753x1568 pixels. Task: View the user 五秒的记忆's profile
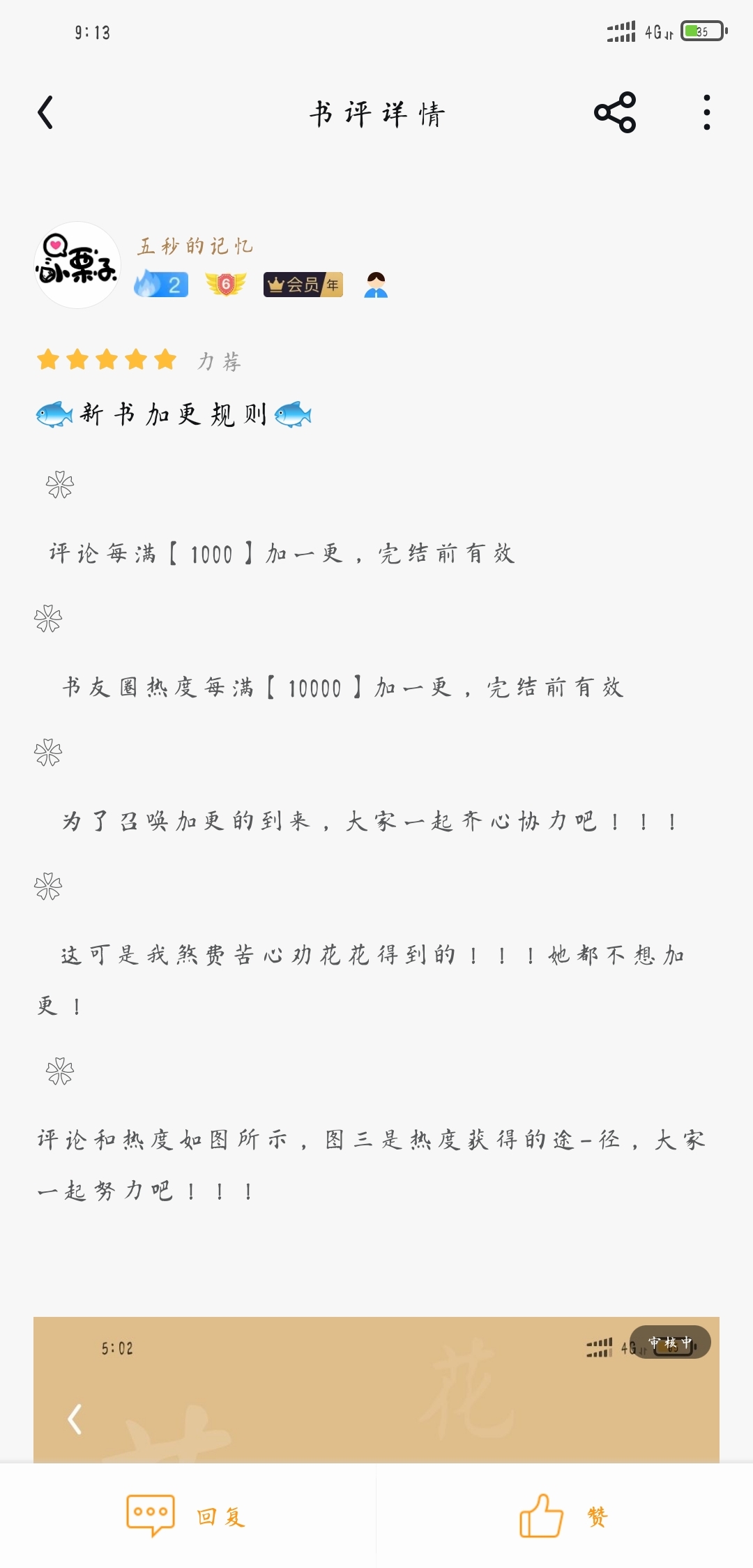point(195,246)
